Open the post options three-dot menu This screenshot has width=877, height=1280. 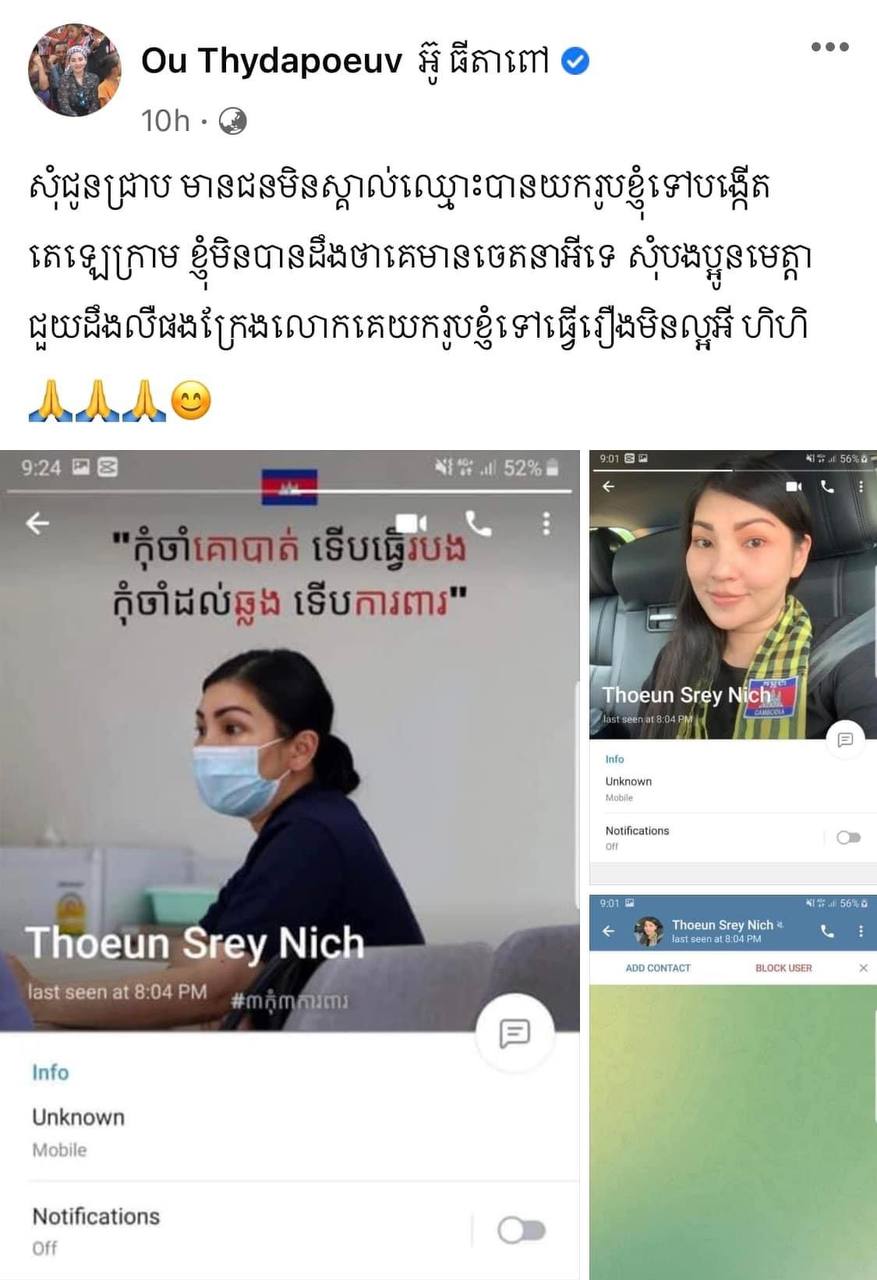[x=829, y=47]
